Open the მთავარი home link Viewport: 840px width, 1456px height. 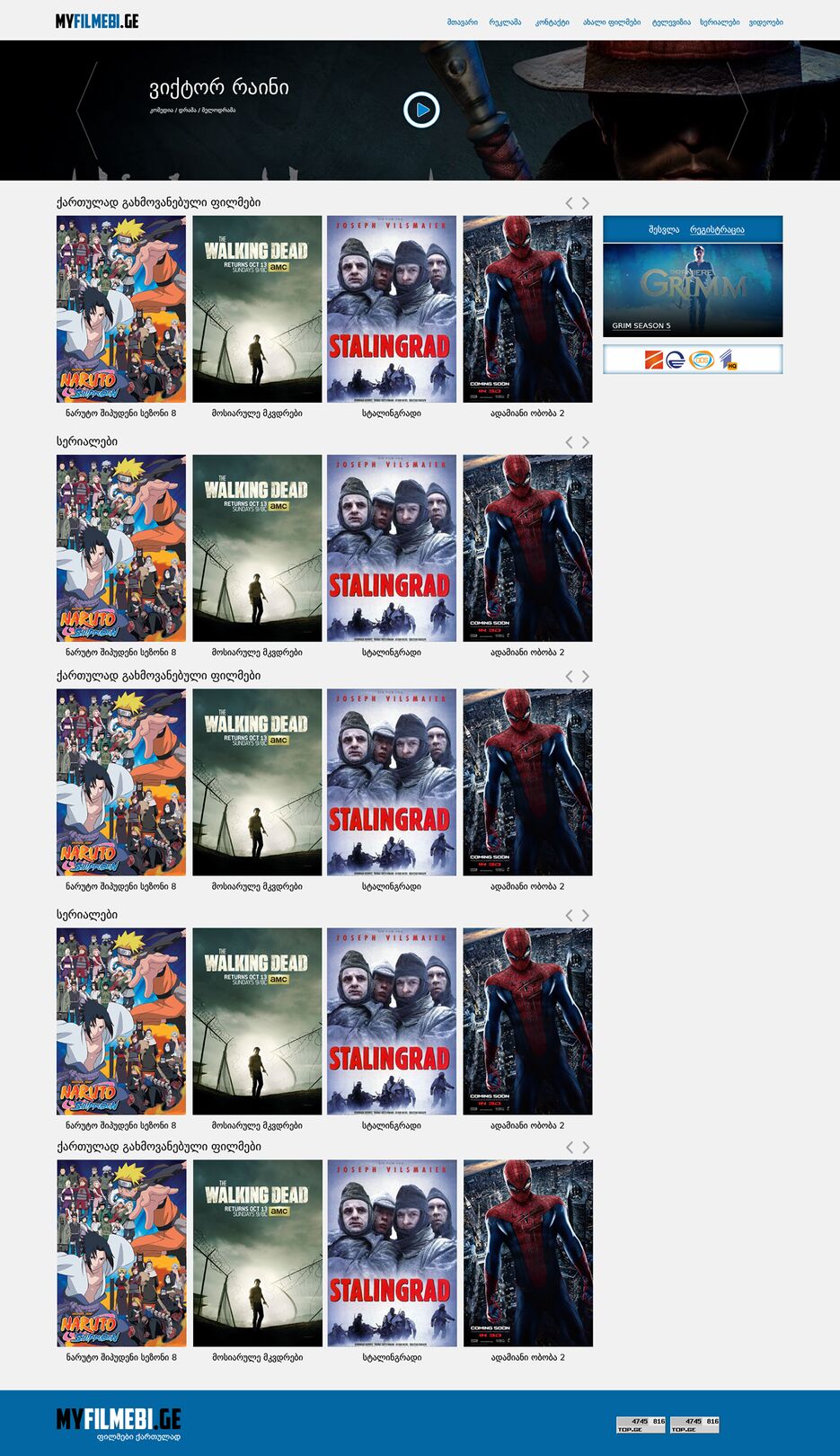462,22
